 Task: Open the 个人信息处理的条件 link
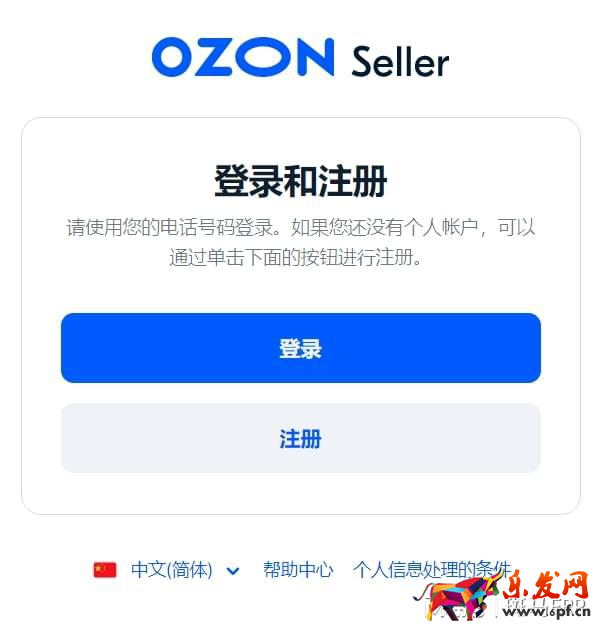point(431,569)
